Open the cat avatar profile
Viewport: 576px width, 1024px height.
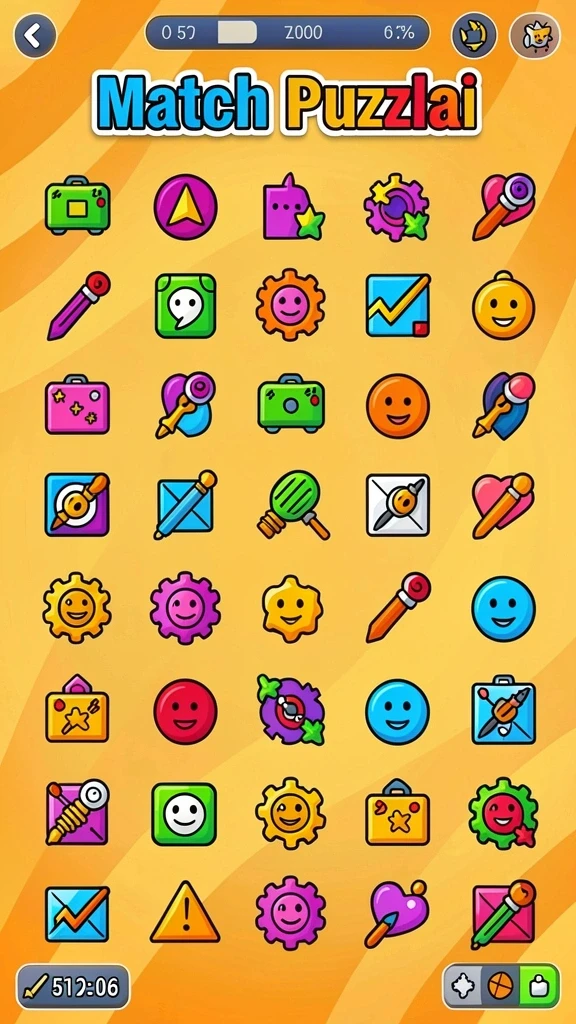coord(535,35)
